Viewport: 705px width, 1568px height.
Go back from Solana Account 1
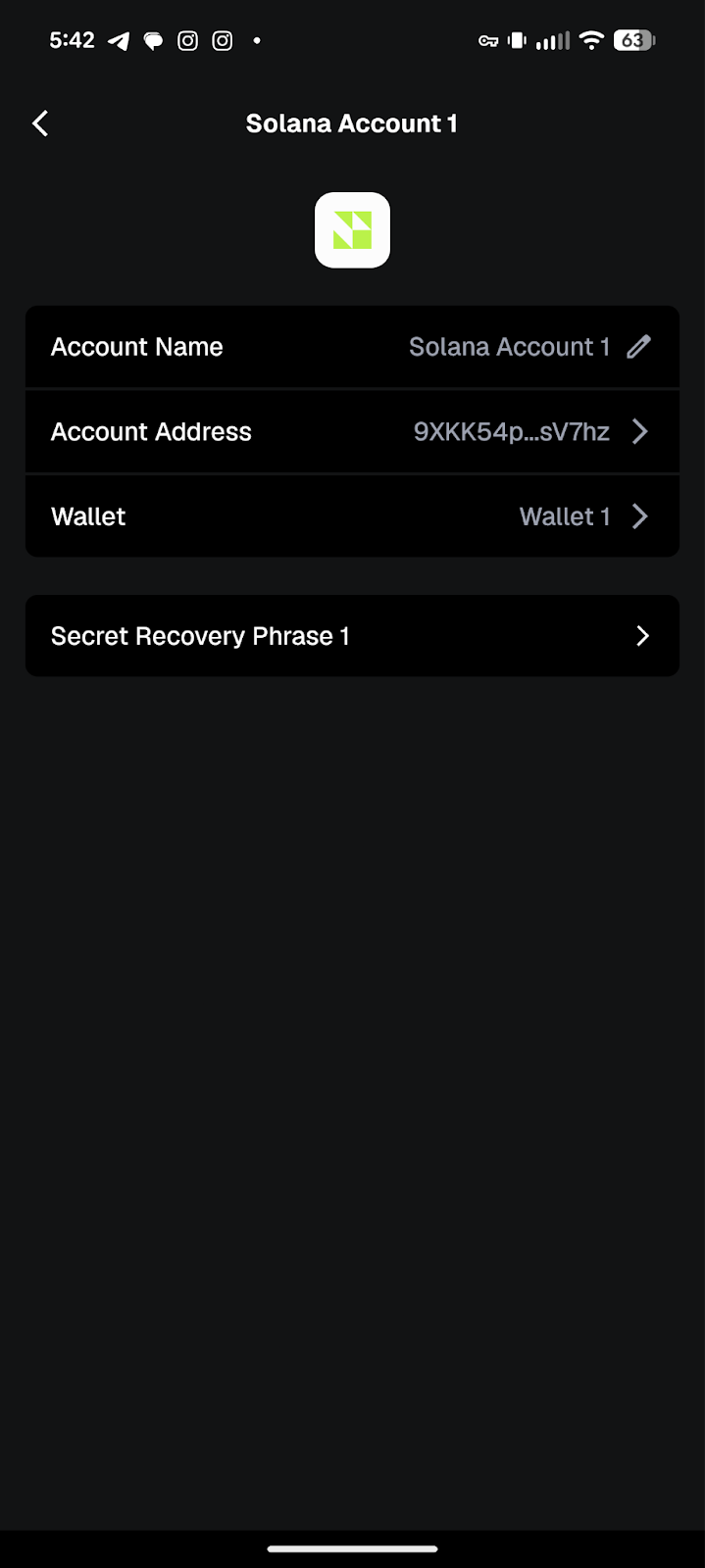40,123
